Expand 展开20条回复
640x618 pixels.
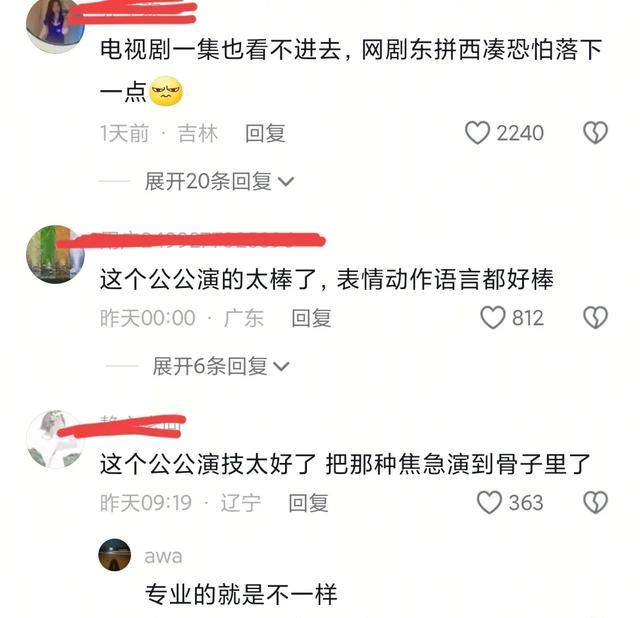click(x=220, y=181)
